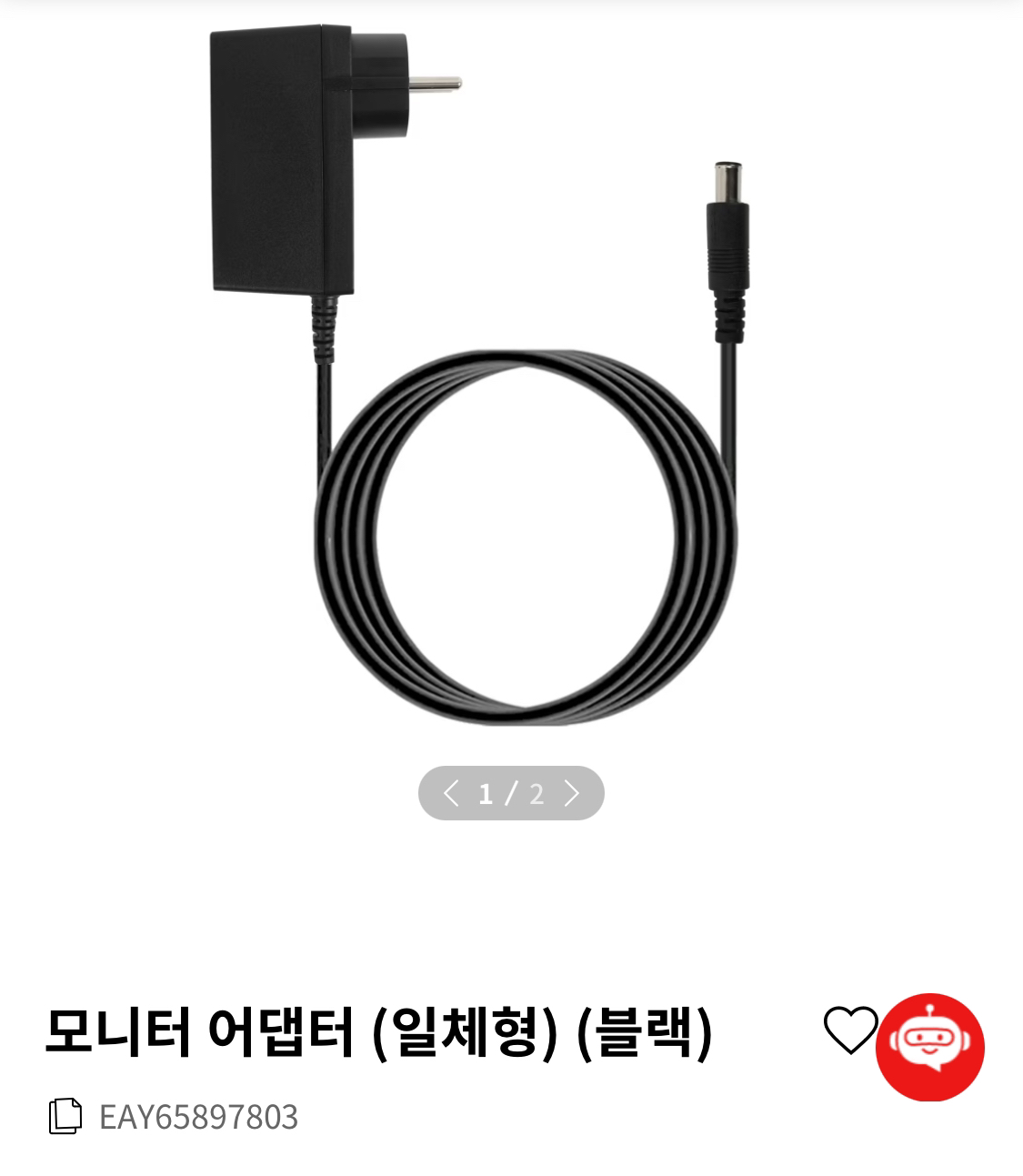
Task: Copy the part number EAY65897803
Action: point(65,1116)
